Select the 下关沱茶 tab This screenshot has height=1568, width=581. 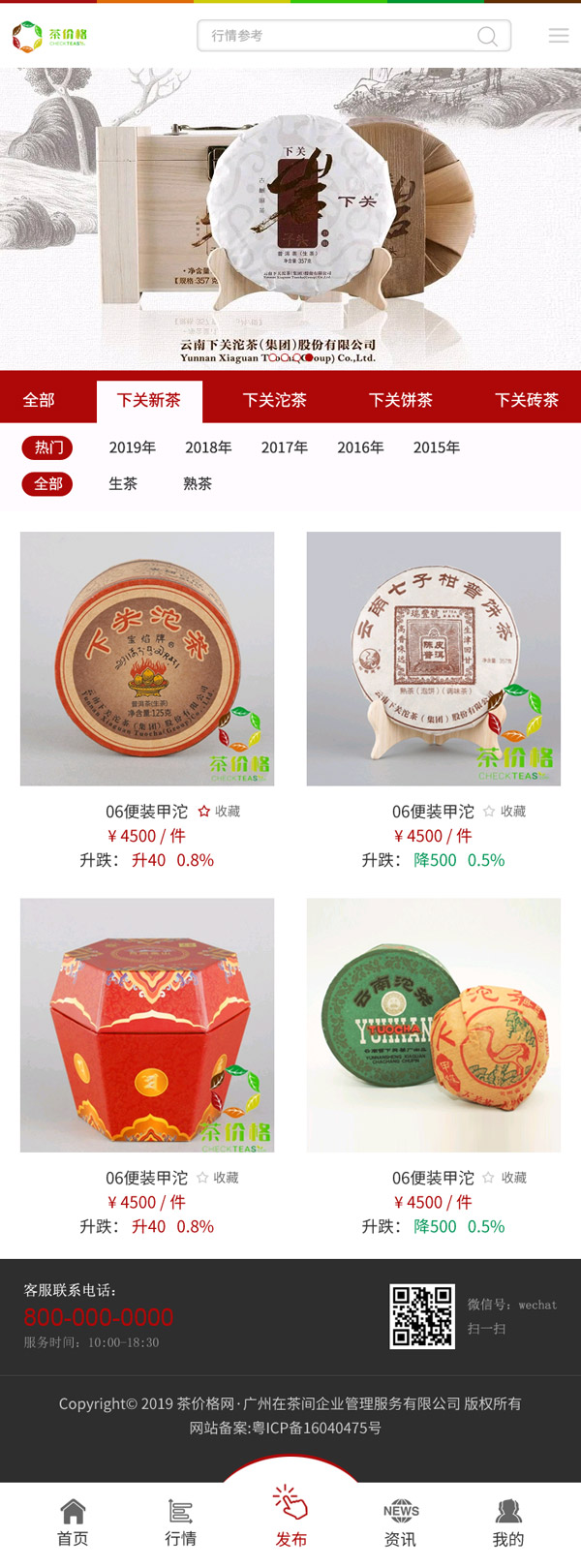click(274, 400)
